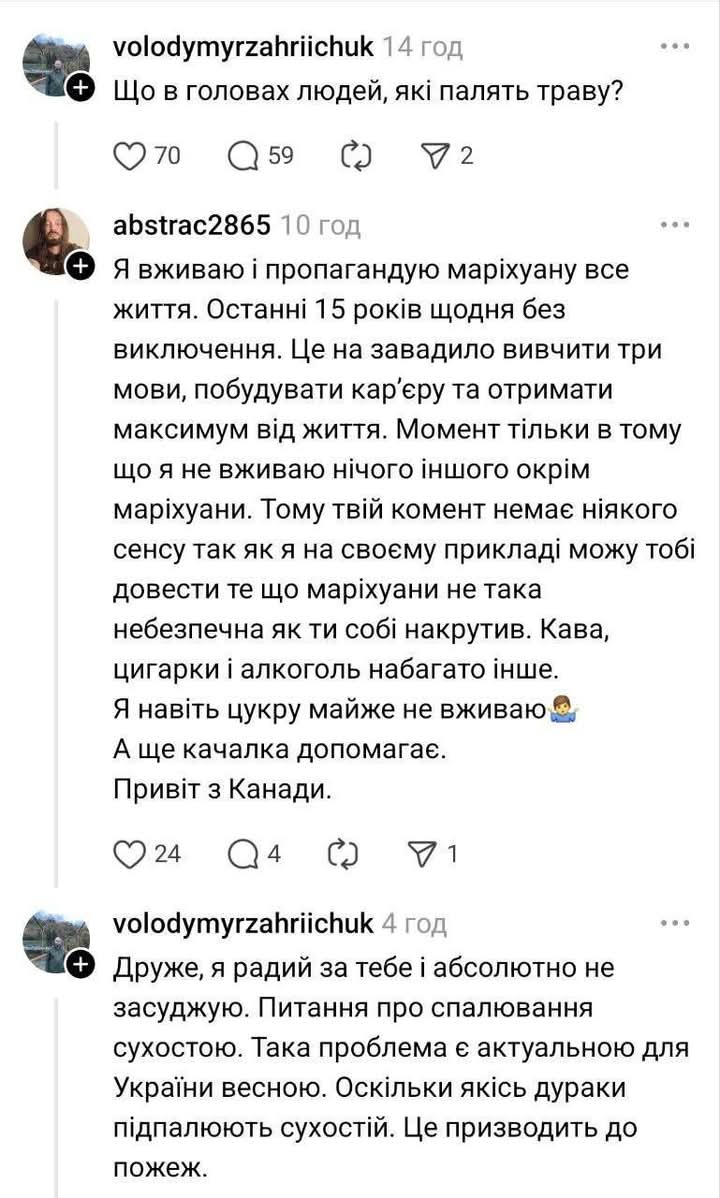Follow abstrac2865 via avatar plus badge
The image size is (720, 1198).
80,265
